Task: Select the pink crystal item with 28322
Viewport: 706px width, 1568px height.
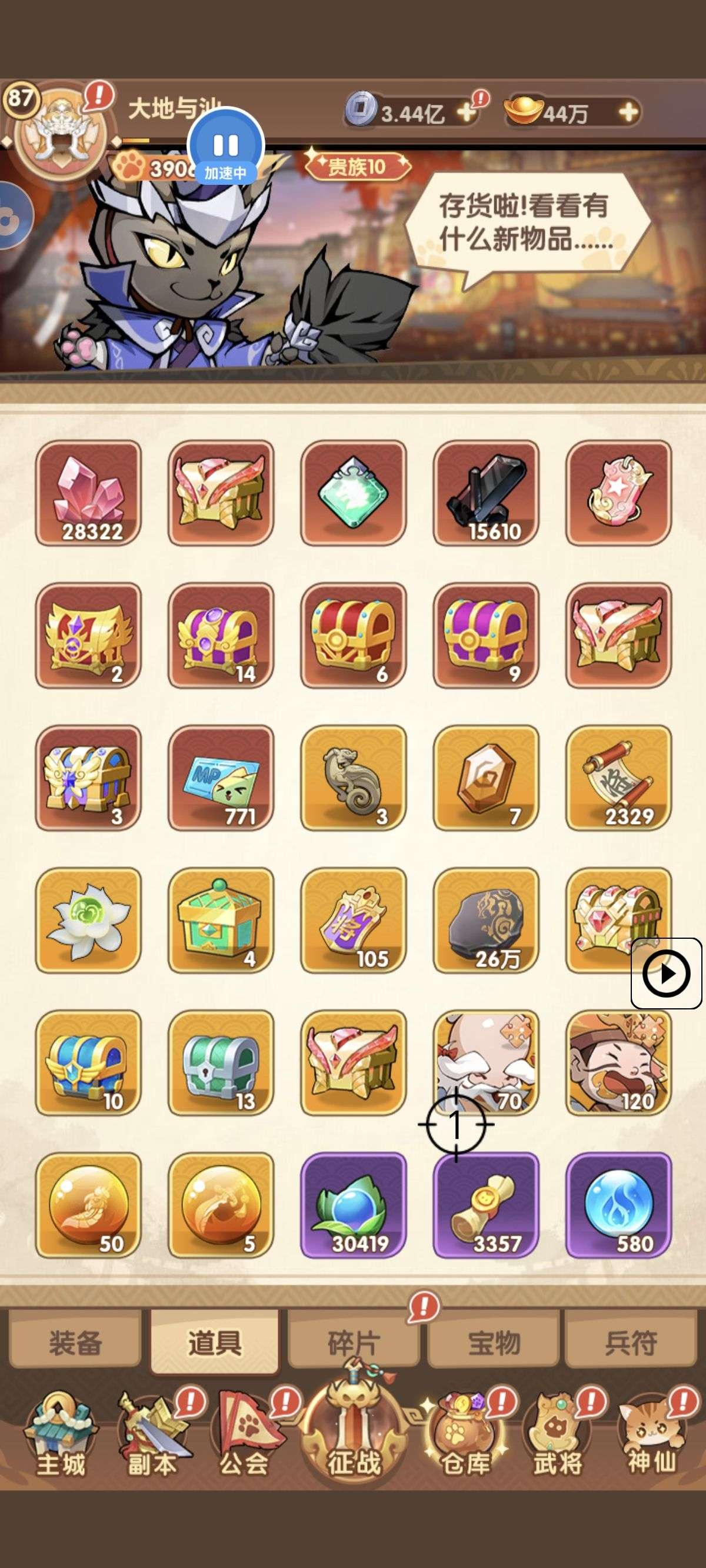Action: point(89,493)
